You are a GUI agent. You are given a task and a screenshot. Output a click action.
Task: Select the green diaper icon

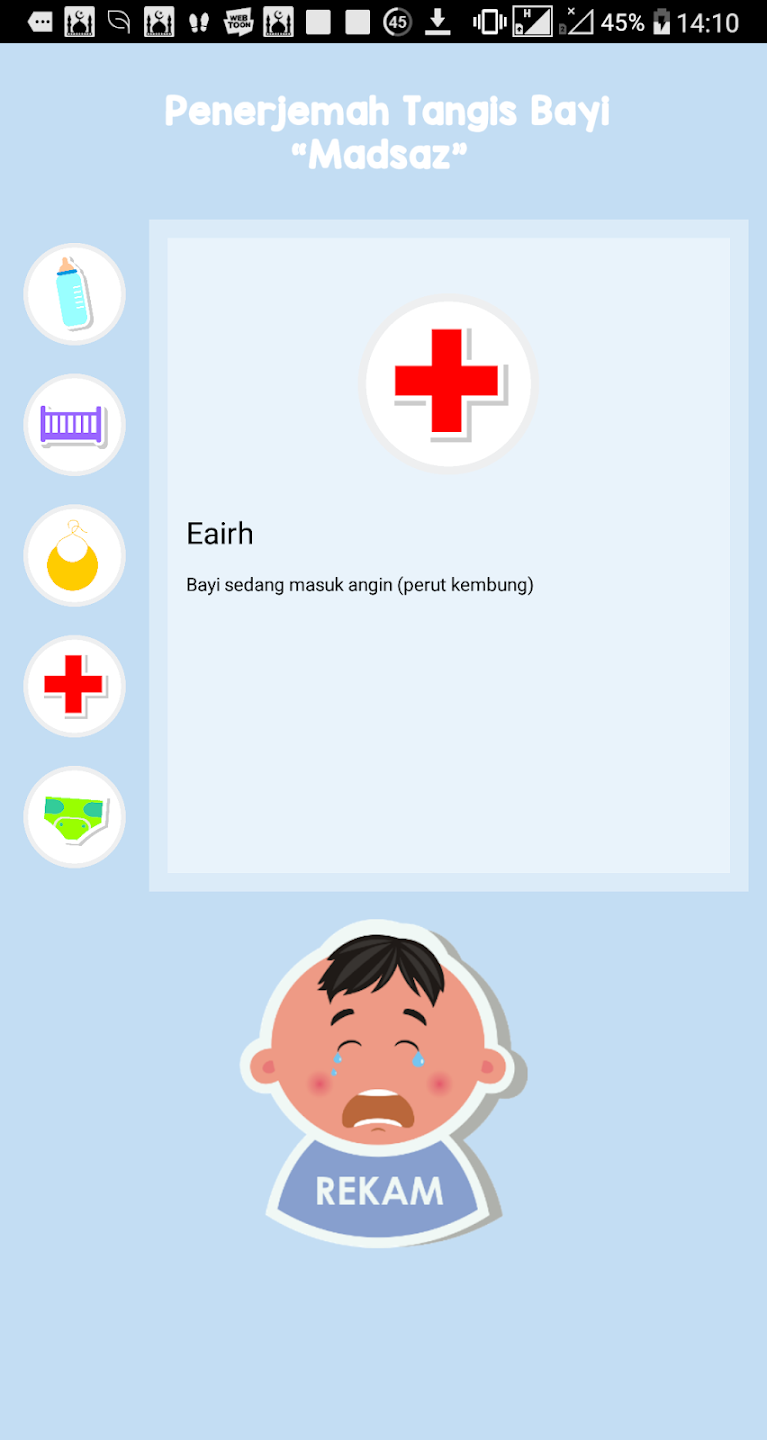click(74, 817)
